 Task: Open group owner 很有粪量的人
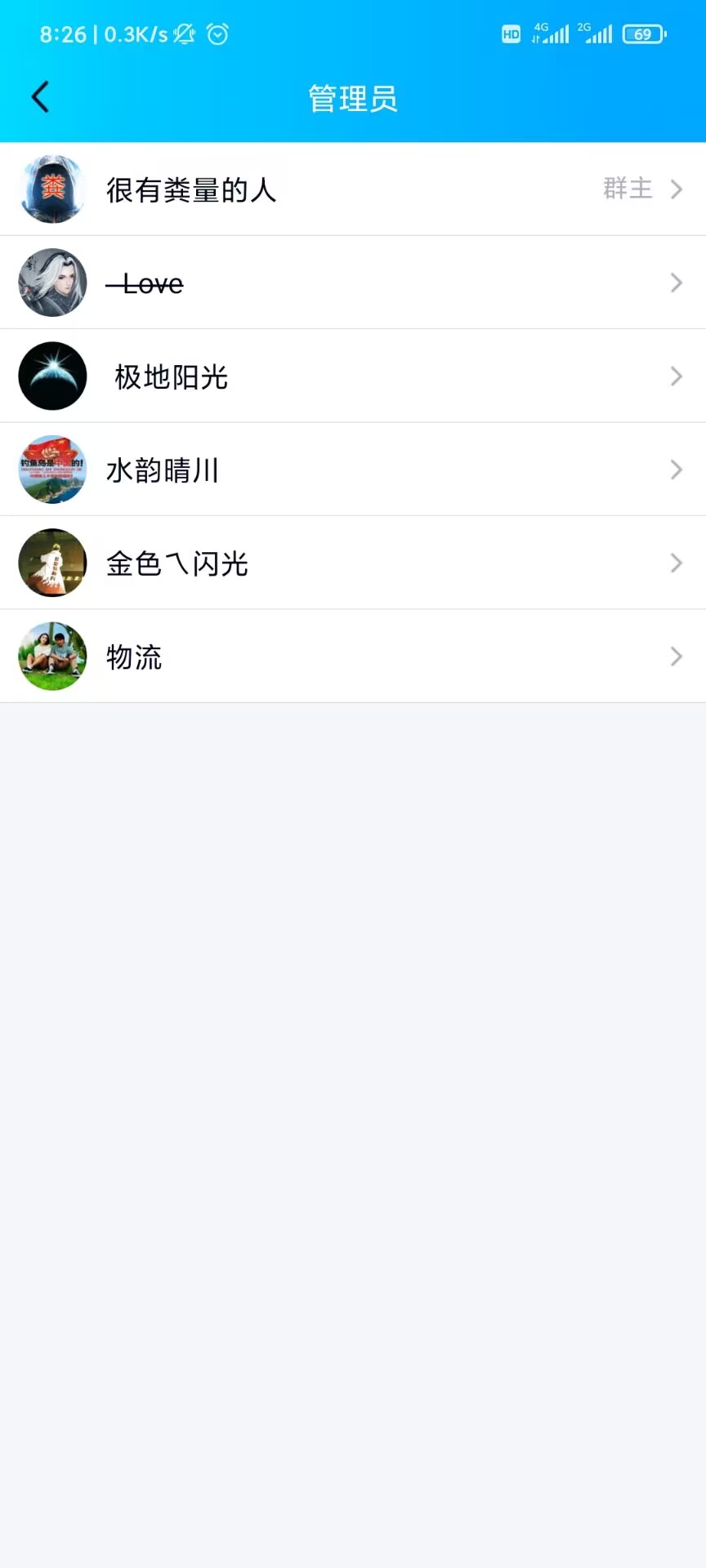click(353, 189)
